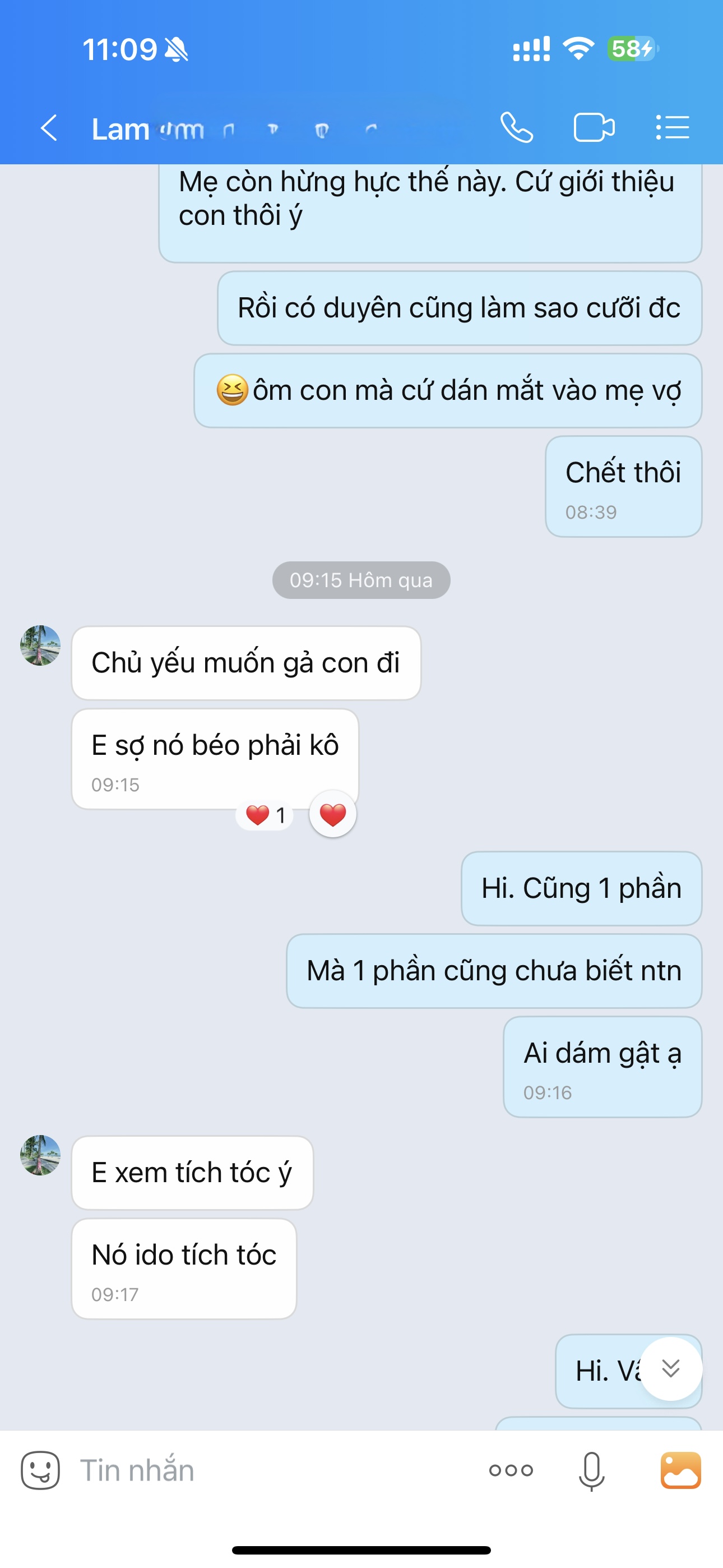
Task: Go back to the chat list
Action: 49,128
